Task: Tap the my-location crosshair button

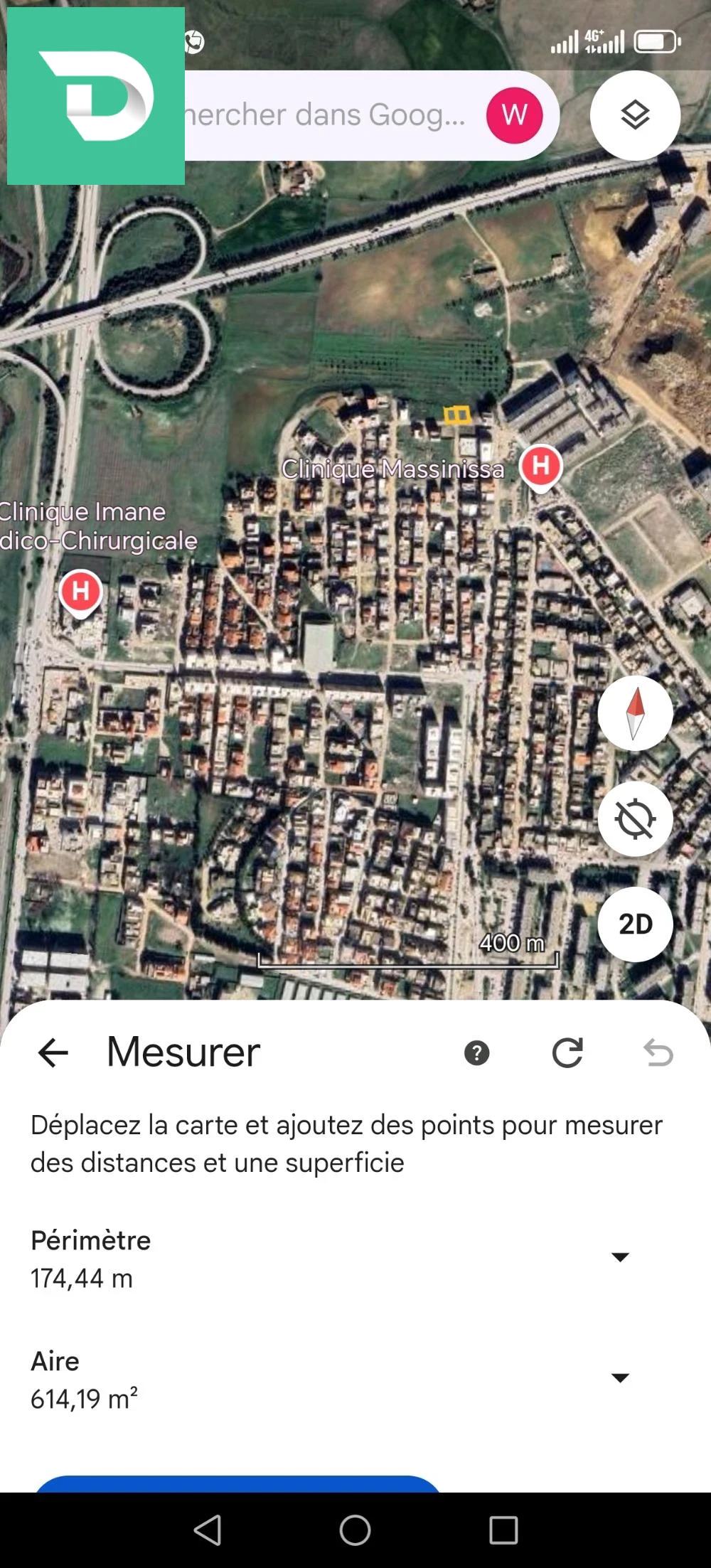Action: tap(635, 818)
